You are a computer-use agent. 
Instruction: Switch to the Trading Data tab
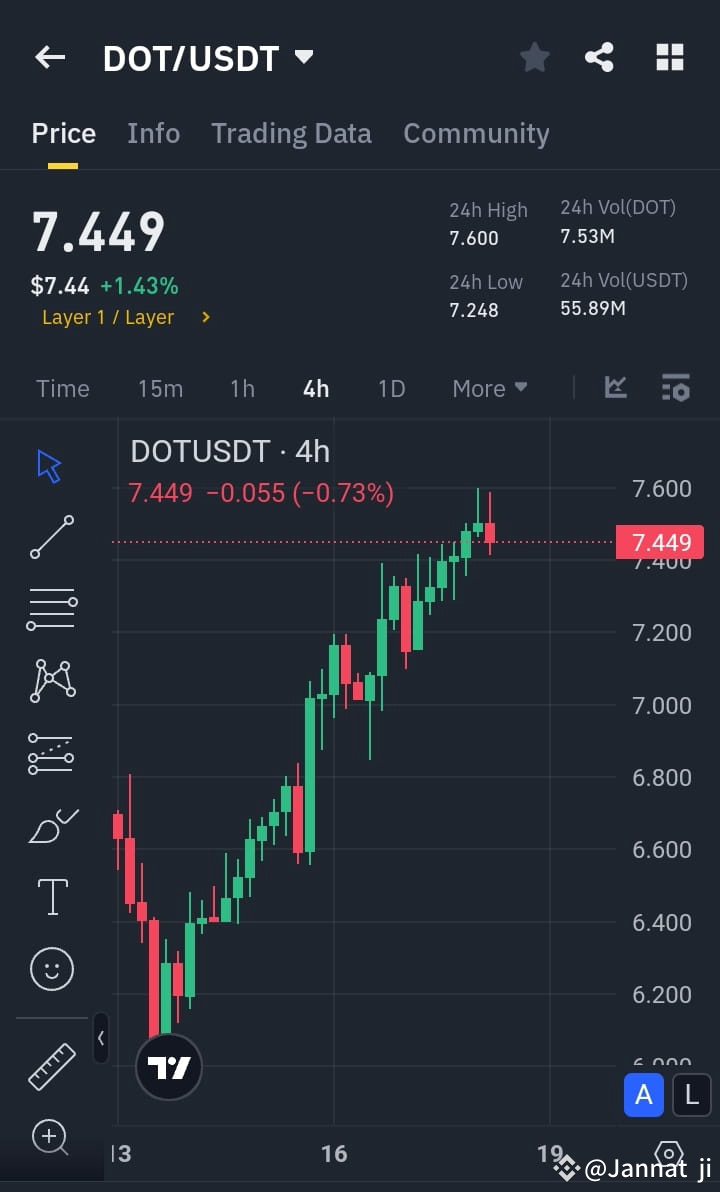[x=291, y=133]
